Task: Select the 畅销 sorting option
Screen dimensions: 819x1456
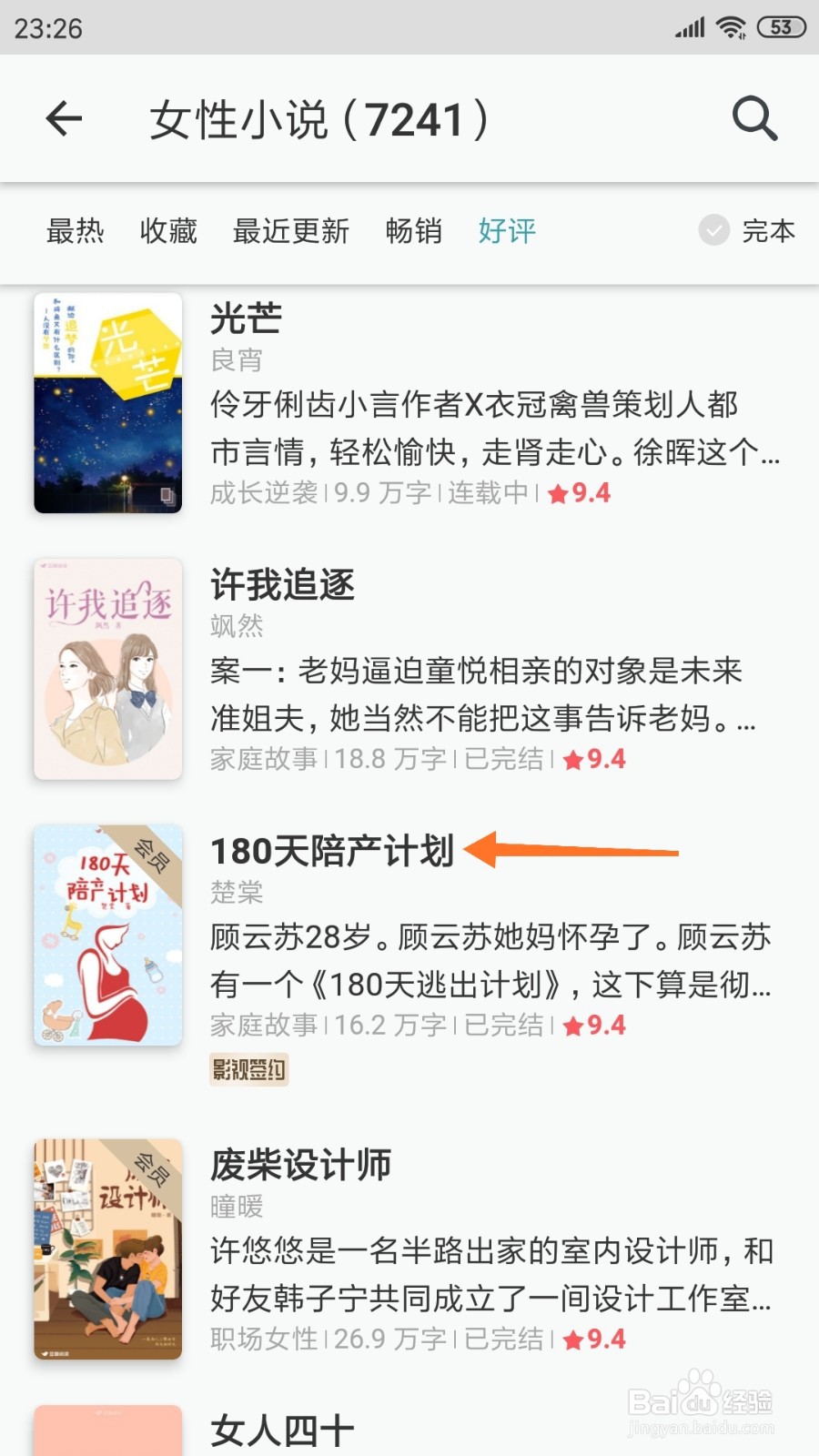Action: point(415,232)
